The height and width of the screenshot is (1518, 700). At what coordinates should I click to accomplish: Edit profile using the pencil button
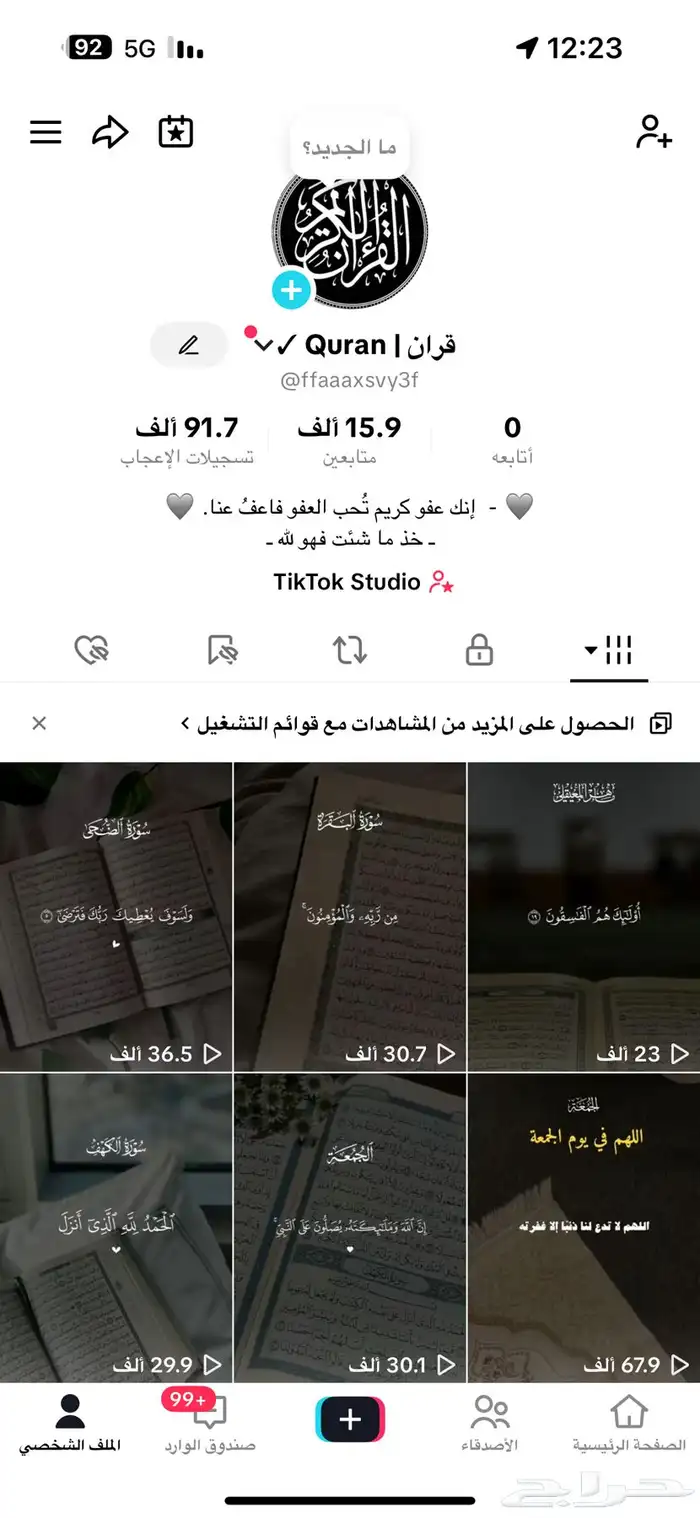pyautogui.click(x=188, y=346)
